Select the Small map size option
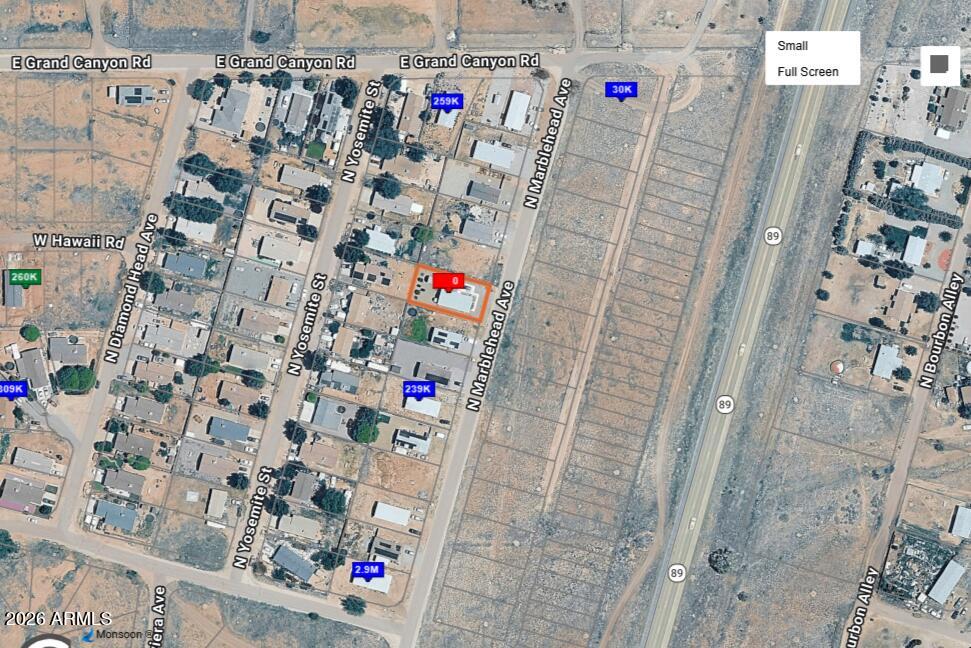971x648 pixels. pyautogui.click(x=793, y=46)
